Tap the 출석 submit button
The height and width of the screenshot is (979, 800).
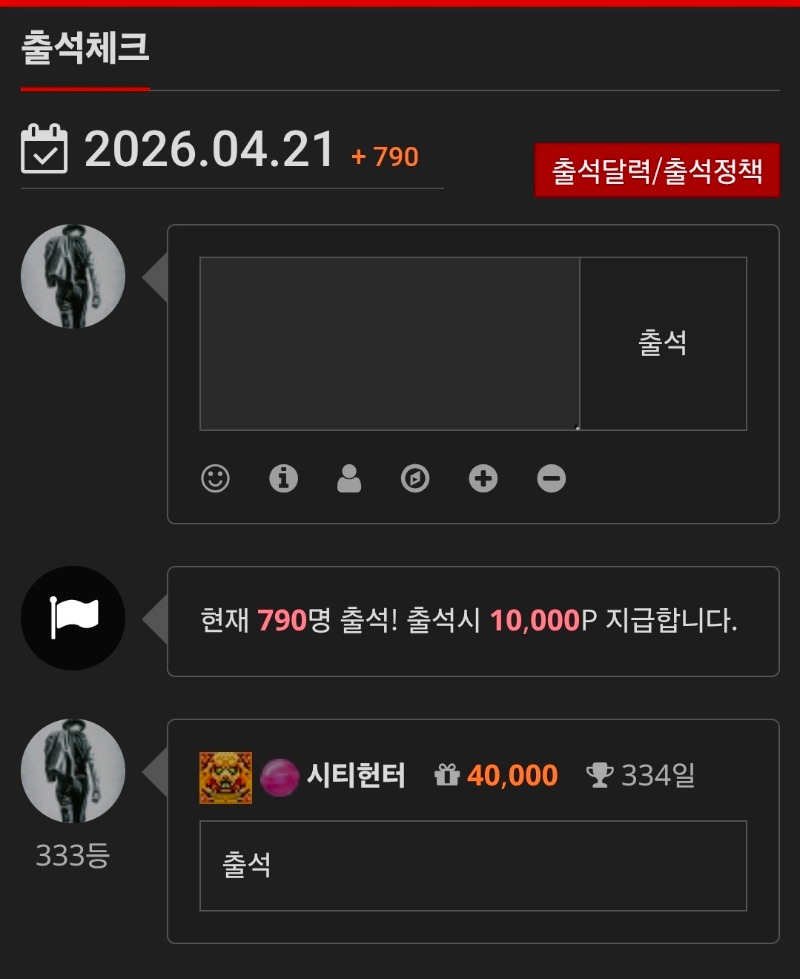(662, 344)
